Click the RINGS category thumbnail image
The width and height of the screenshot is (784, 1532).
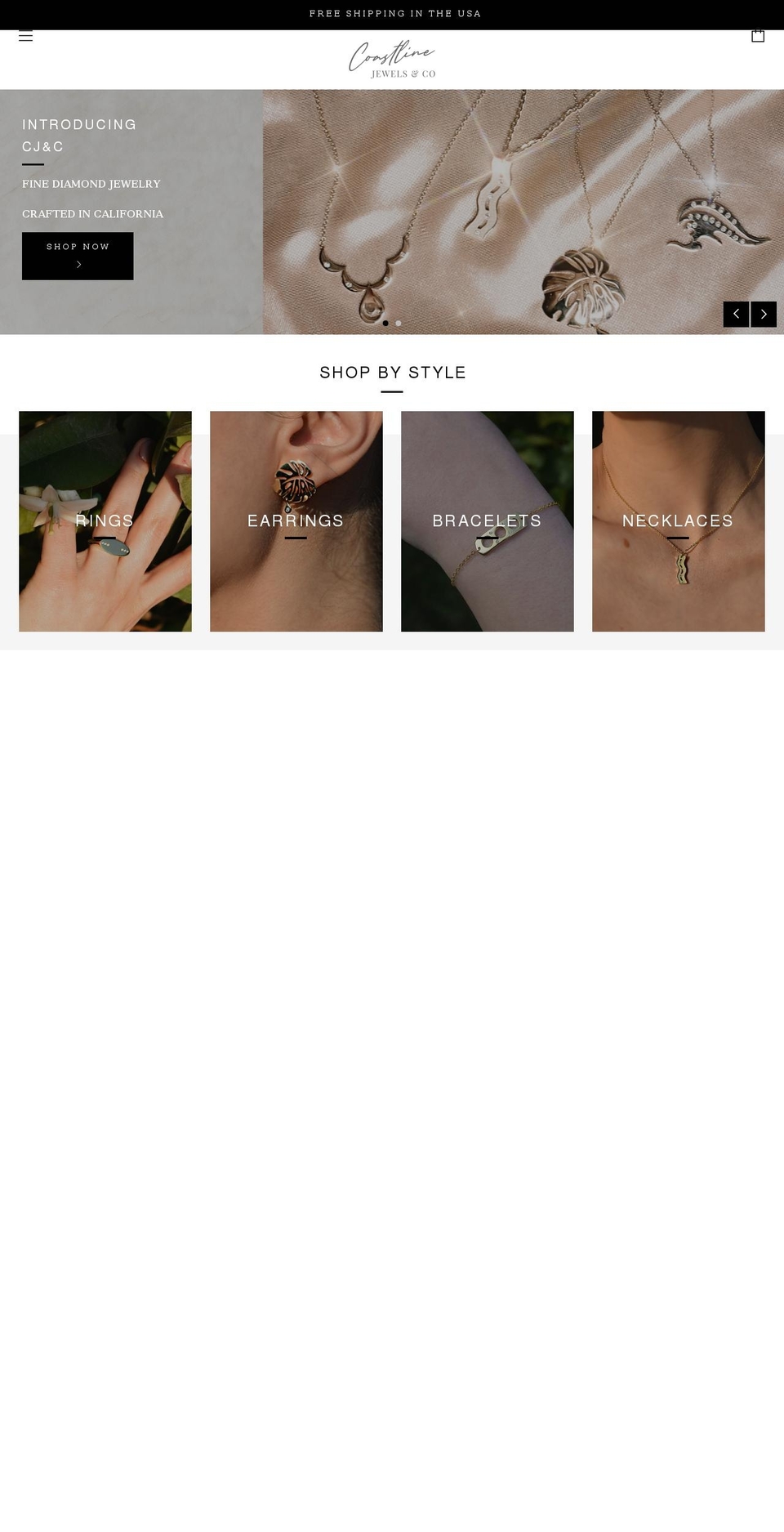105,521
